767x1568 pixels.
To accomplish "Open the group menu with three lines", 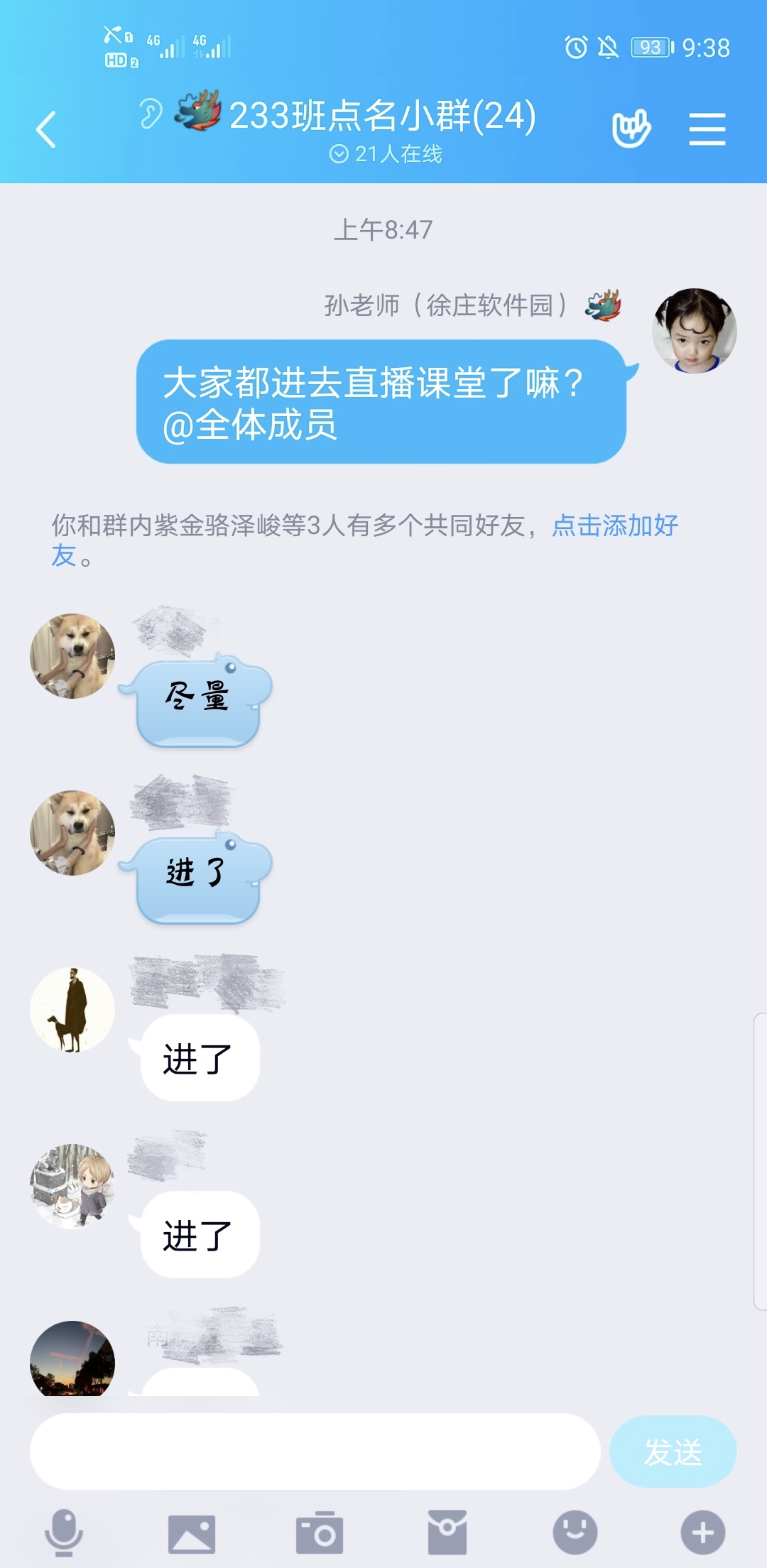I will click(x=707, y=129).
